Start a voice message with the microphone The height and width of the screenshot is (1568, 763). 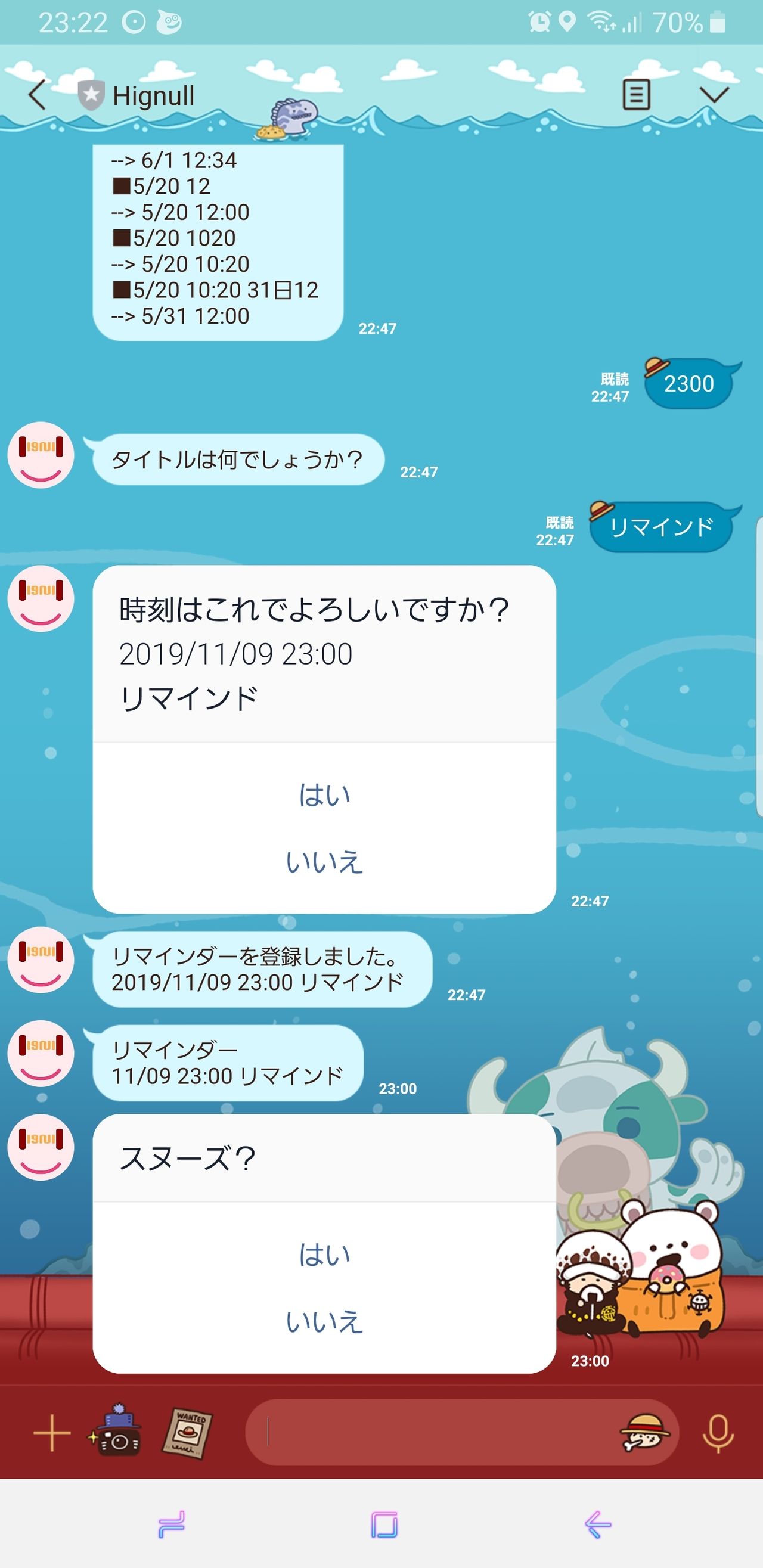point(718,1433)
